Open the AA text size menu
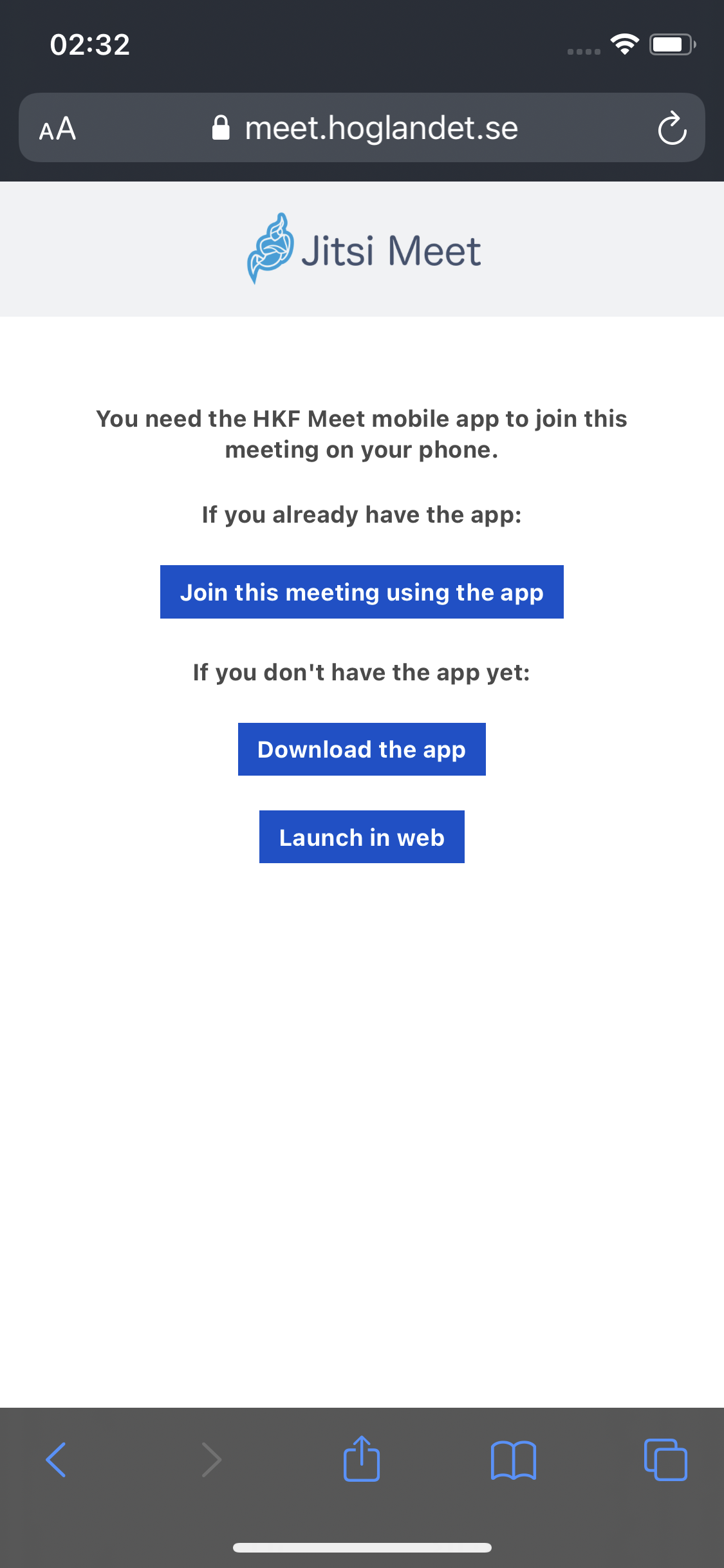This screenshot has height=1568, width=724. (57, 129)
